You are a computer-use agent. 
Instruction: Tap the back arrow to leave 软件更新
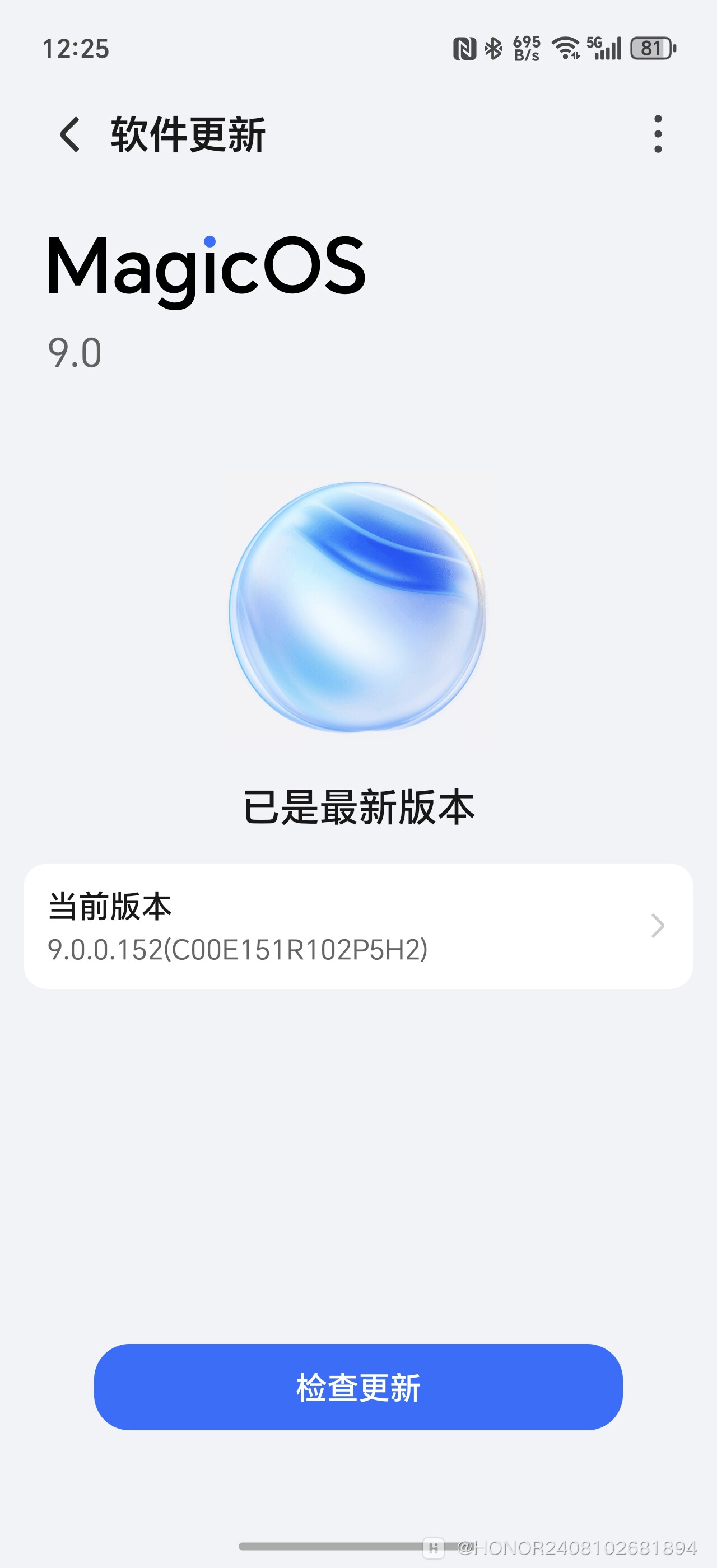(x=69, y=135)
